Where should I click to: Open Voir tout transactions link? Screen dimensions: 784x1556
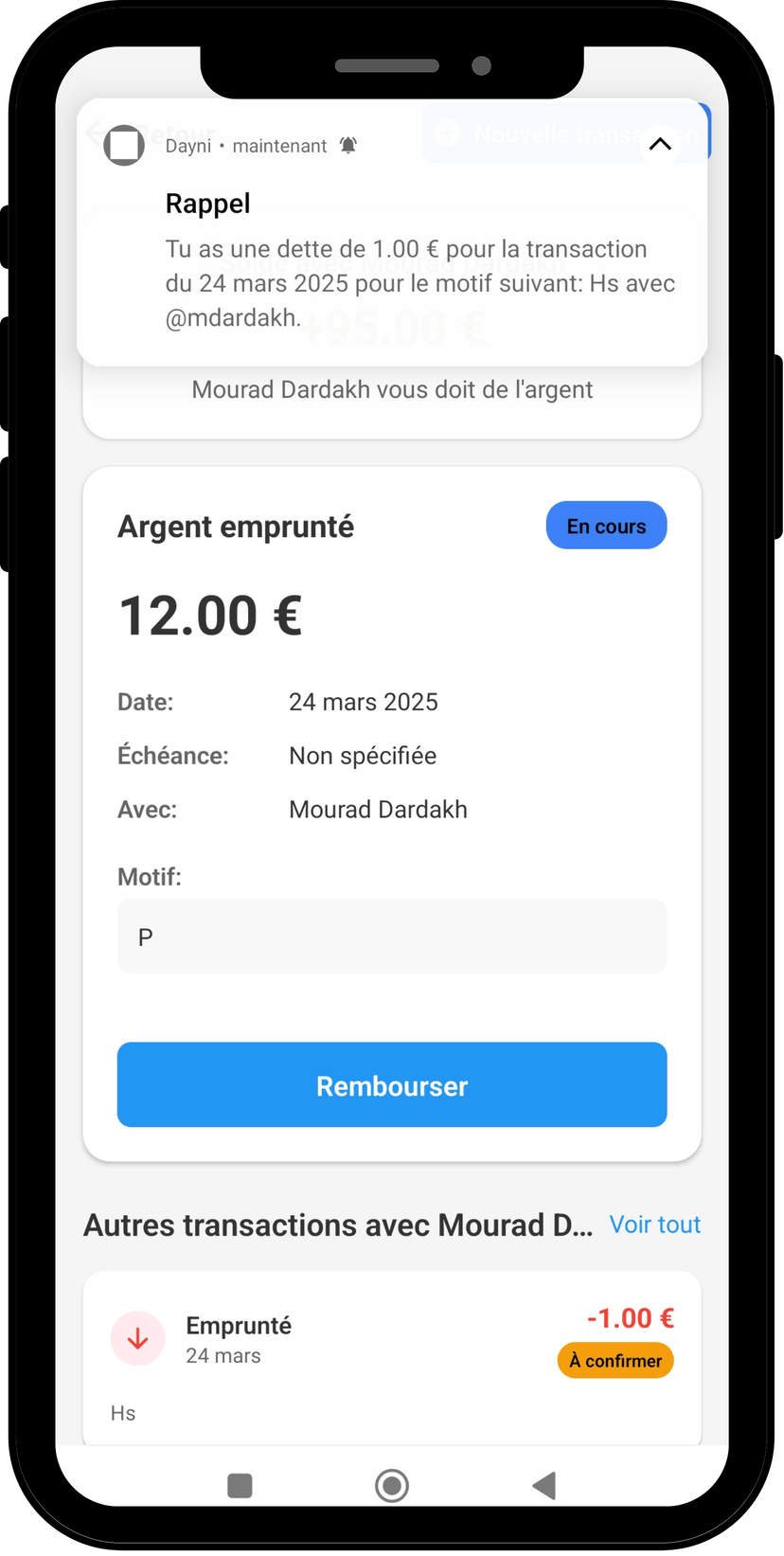point(654,1225)
